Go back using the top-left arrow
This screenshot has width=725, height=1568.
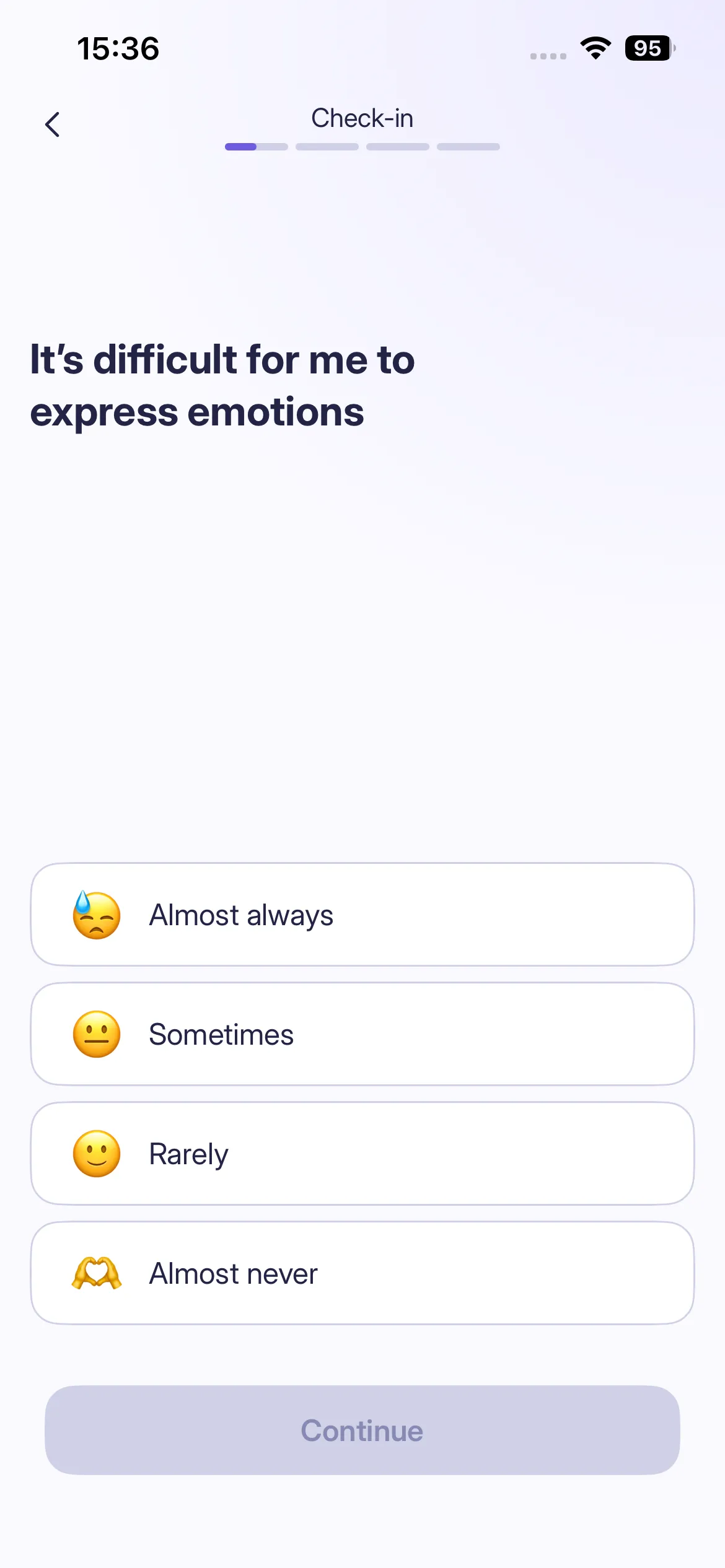tap(53, 124)
